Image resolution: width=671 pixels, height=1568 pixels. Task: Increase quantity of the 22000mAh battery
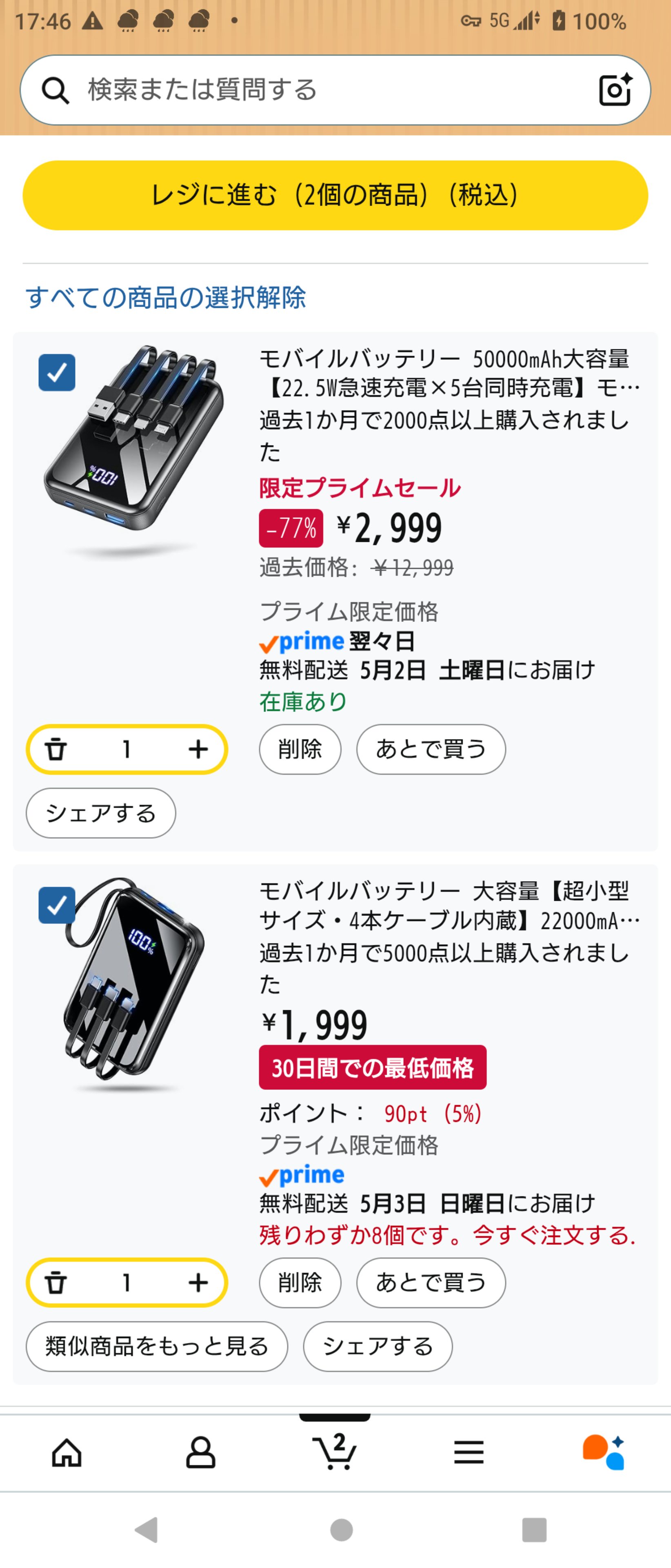click(198, 1283)
